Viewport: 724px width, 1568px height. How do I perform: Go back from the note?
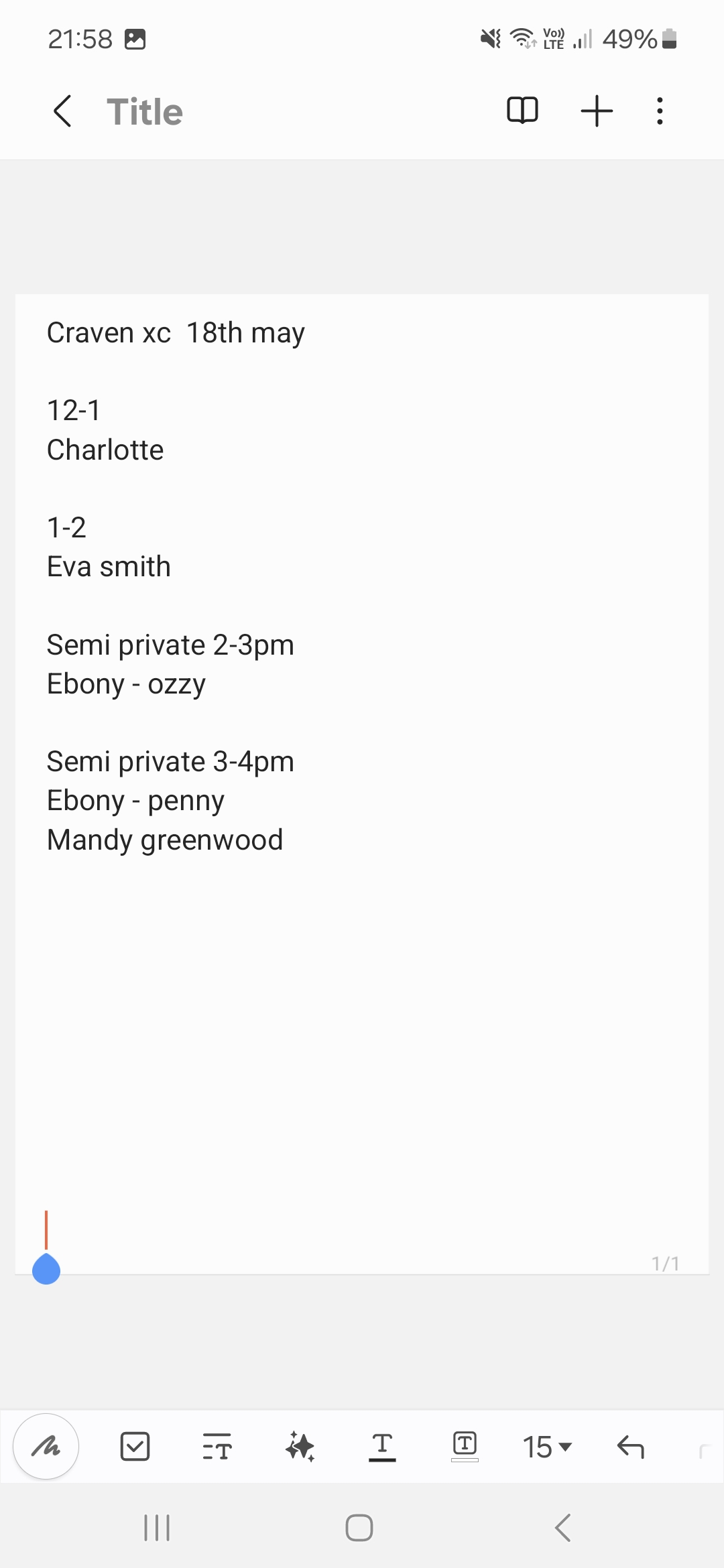tap(62, 111)
